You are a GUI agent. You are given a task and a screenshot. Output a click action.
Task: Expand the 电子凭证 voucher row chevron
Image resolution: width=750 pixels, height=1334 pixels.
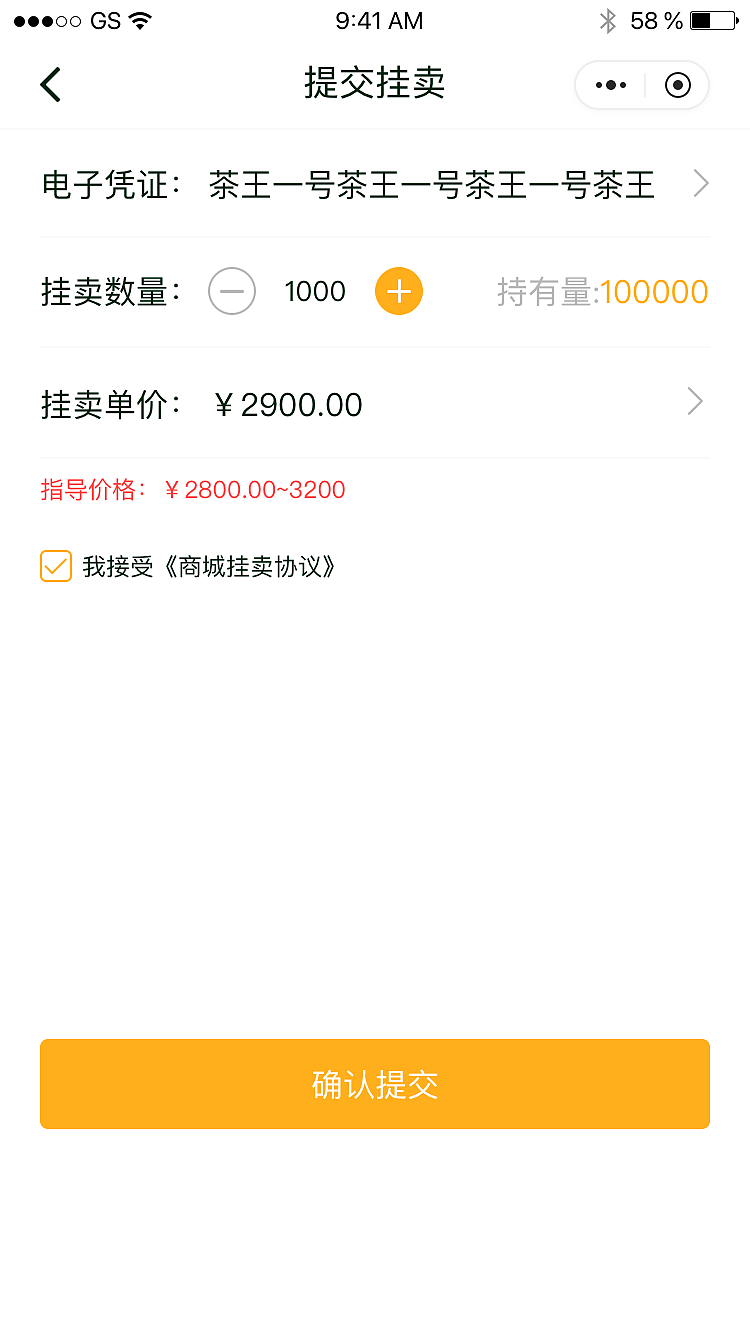(x=700, y=183)
